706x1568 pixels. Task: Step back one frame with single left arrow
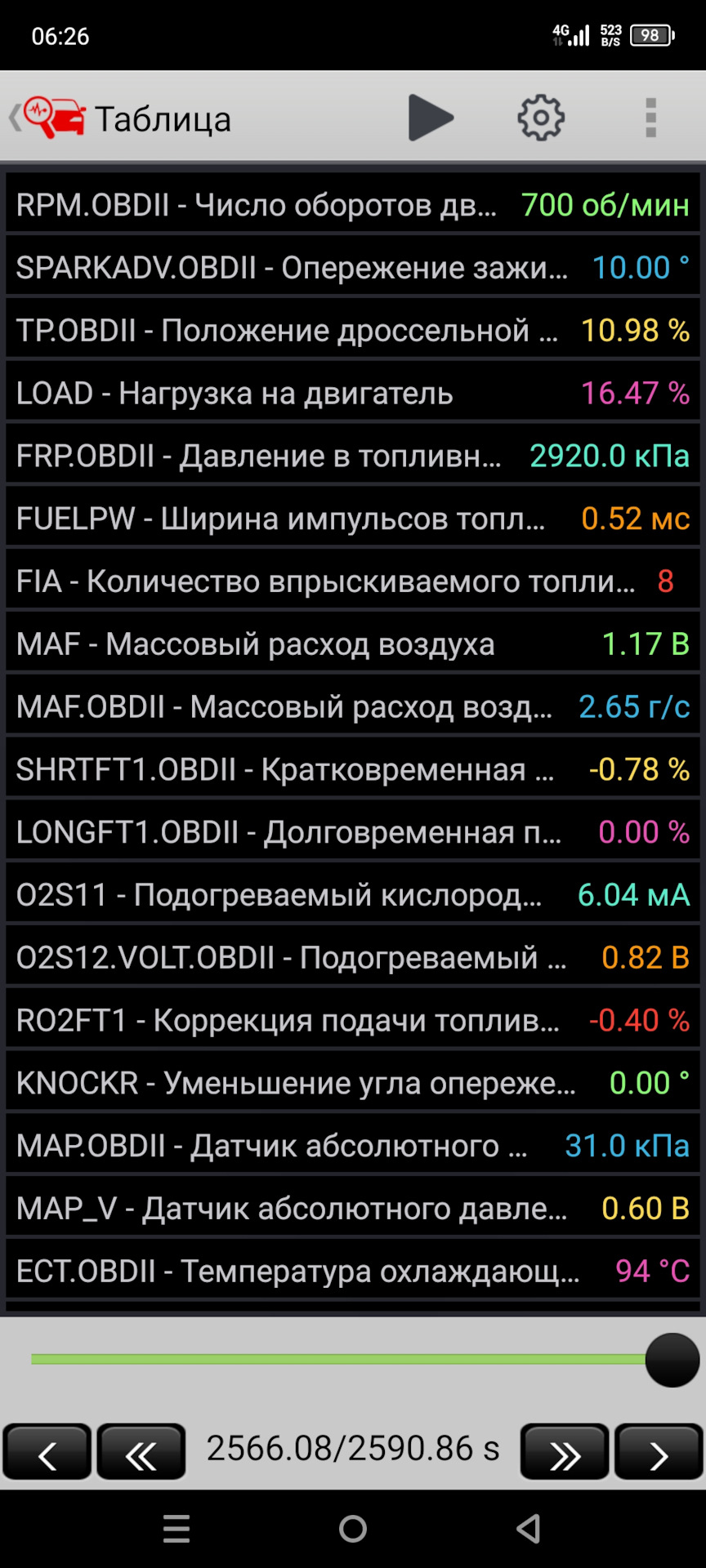47,1451
